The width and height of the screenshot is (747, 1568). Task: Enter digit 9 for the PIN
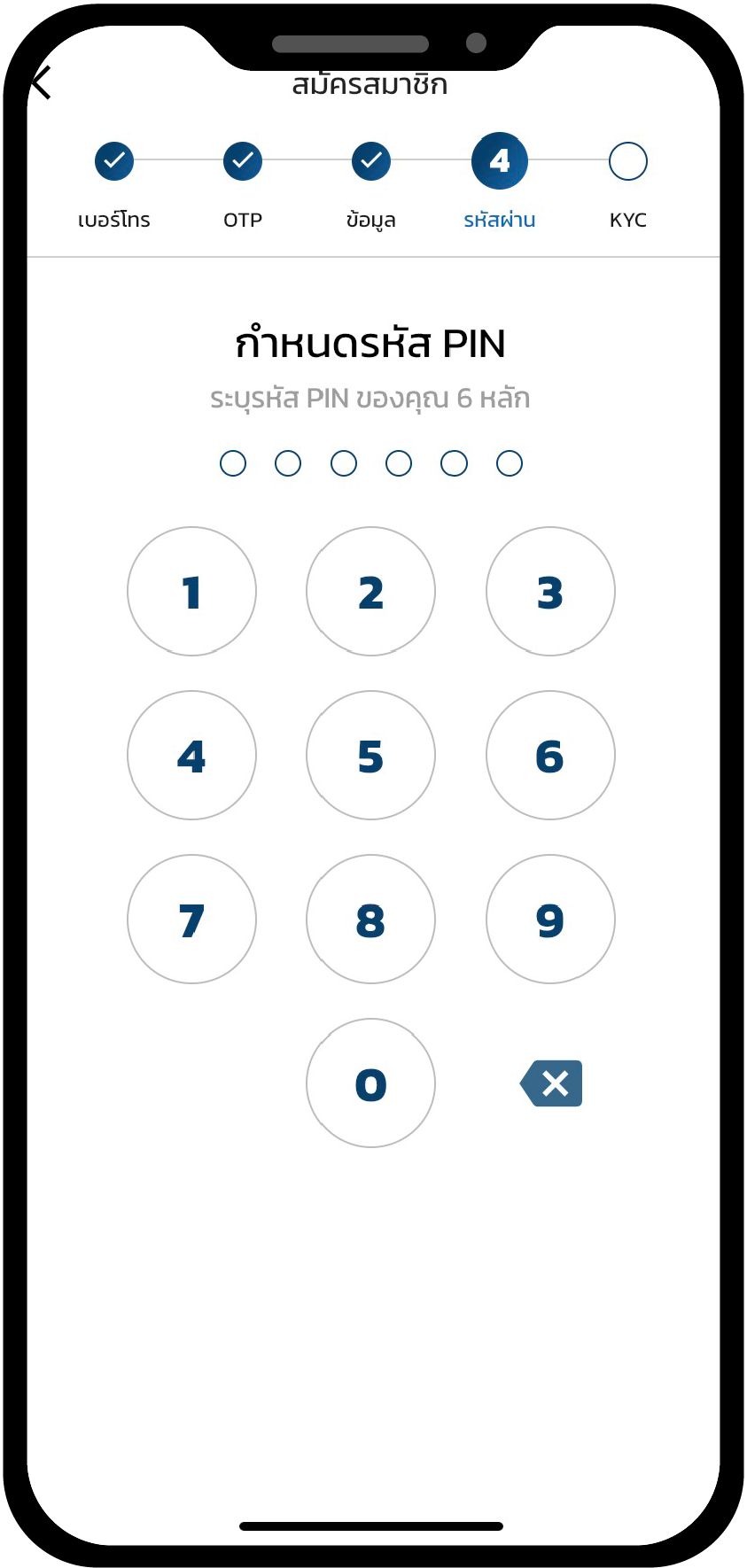[550, 920]
